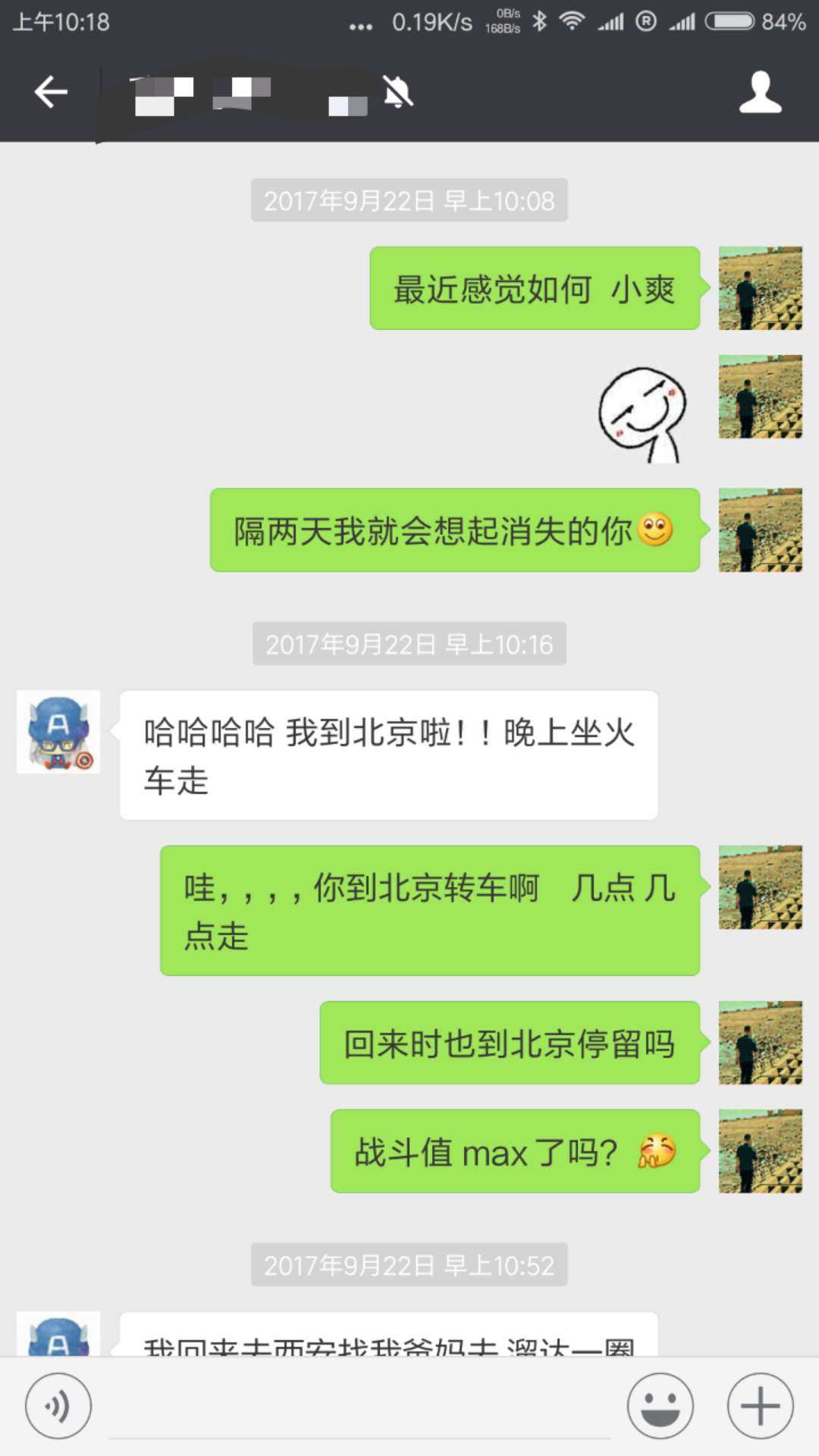Tap own avatar beside 最近感觉如何 message
Image resolution: width=819 pixels, height=1456 pixels.
point(760,288)
